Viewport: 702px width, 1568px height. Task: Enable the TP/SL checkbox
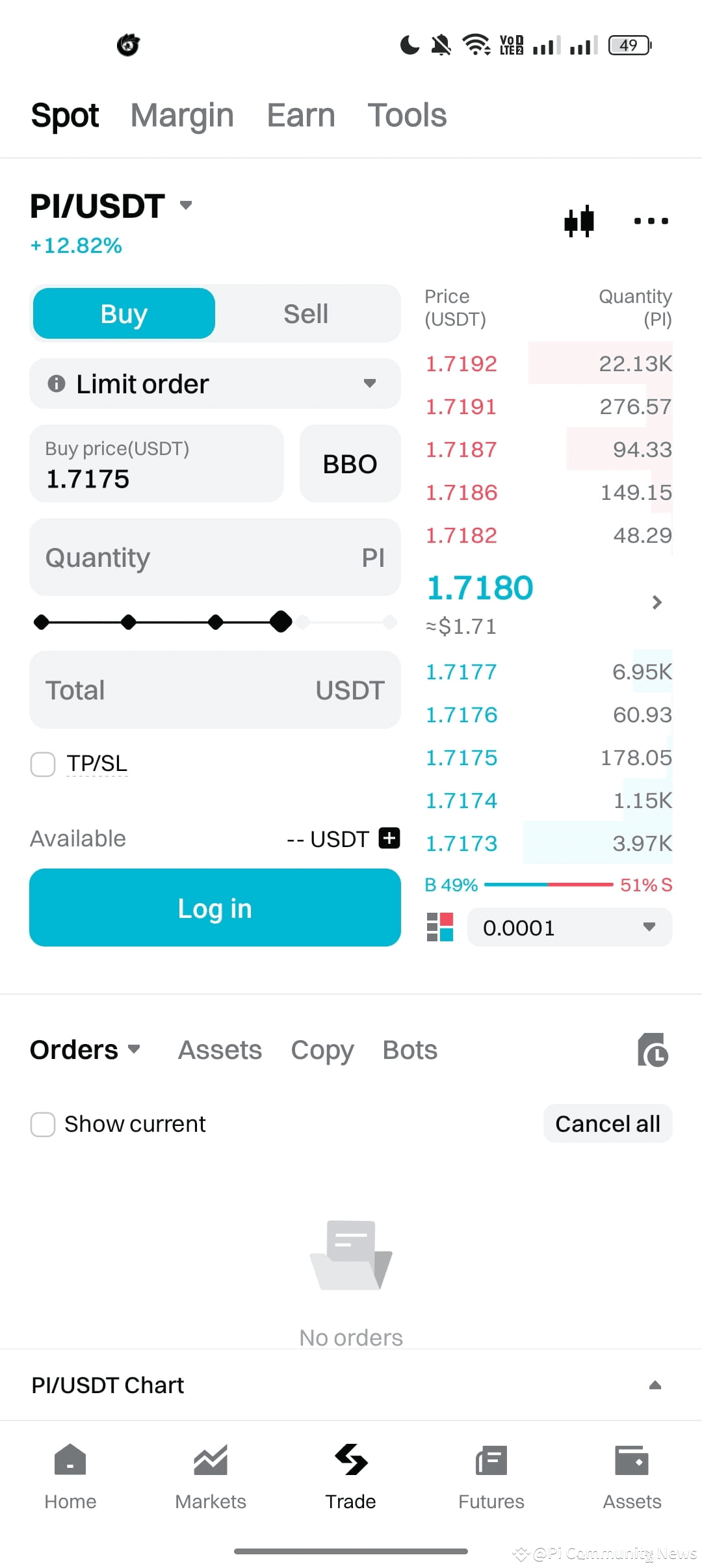[42, 764]
